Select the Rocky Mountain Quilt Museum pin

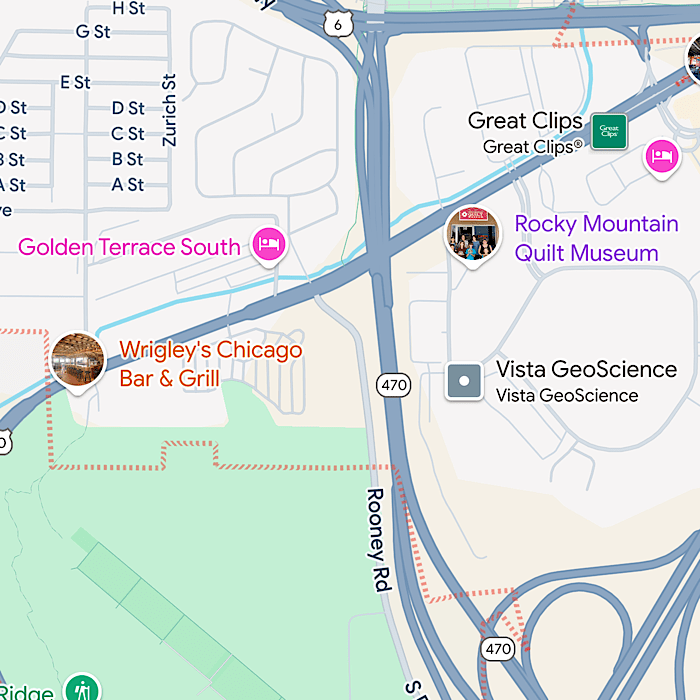point(472,234)
